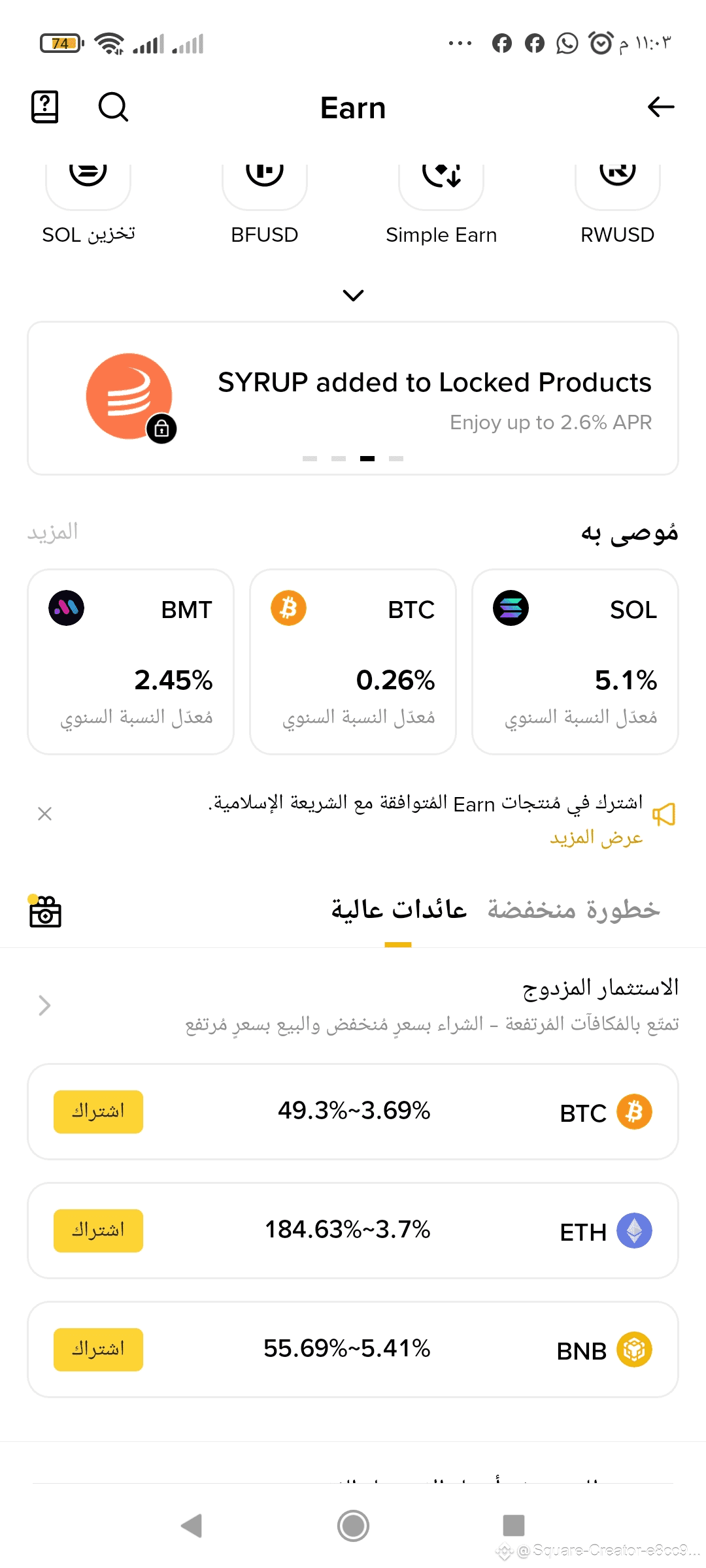The image size is (706, 1568).
Task: Open the help guide icon
Action: tap(45, 107)
